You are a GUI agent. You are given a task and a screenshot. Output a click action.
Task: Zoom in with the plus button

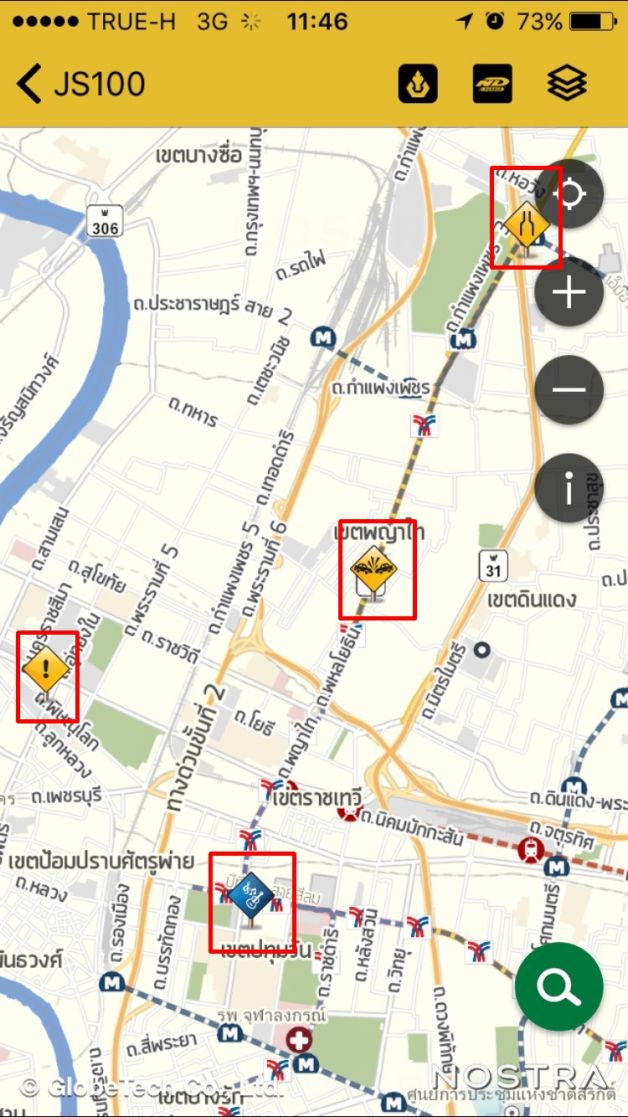569,293
